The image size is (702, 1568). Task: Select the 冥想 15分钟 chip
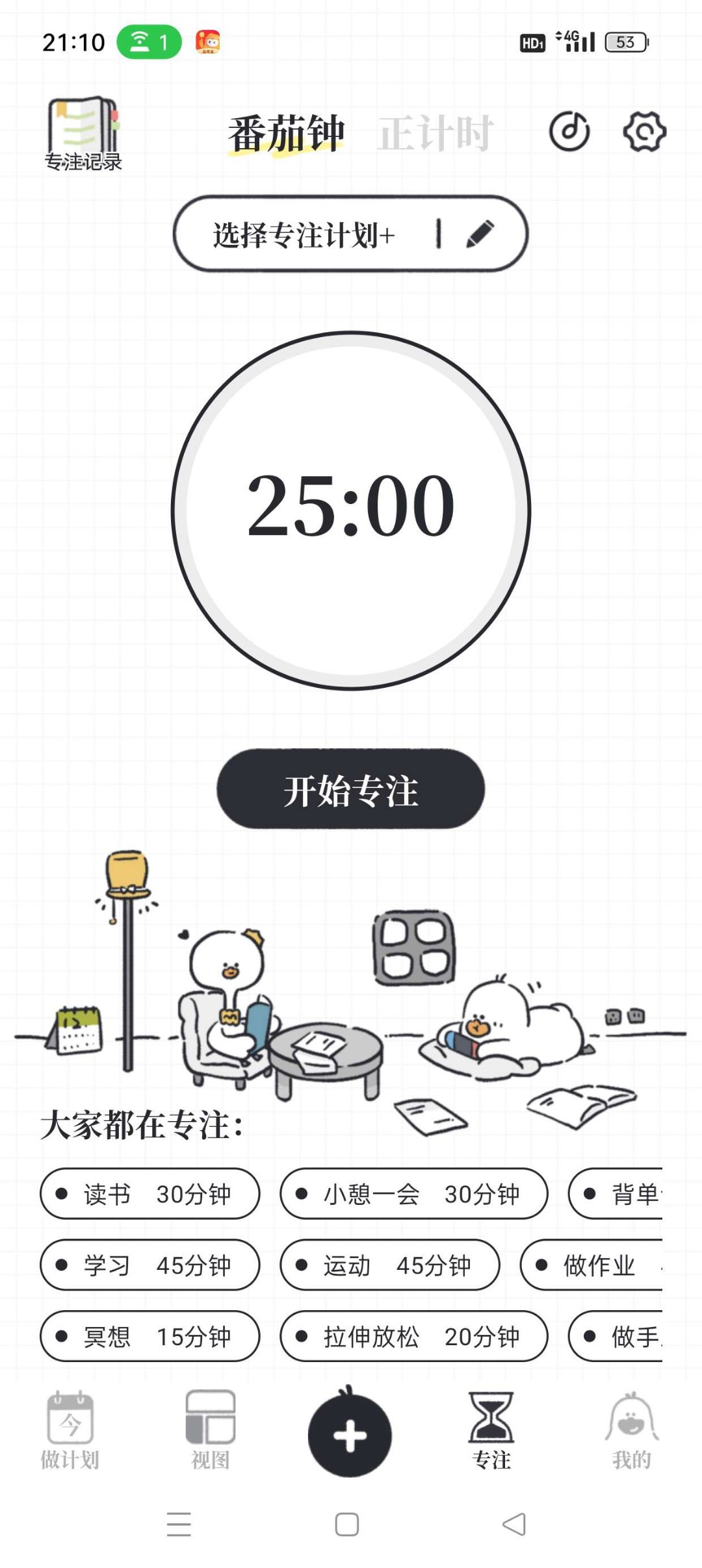click(x=150, y=1337)
